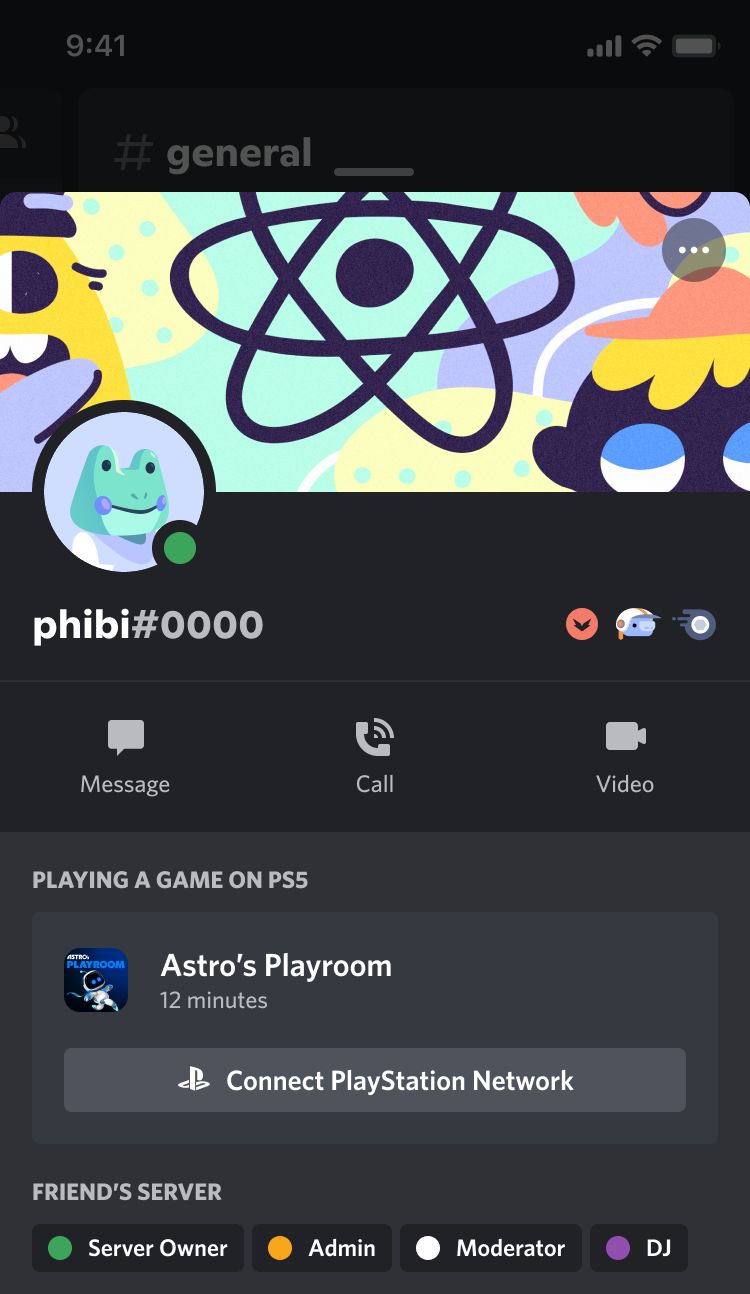Tap the sheet's top drag handle

click(x=374, y=172)
